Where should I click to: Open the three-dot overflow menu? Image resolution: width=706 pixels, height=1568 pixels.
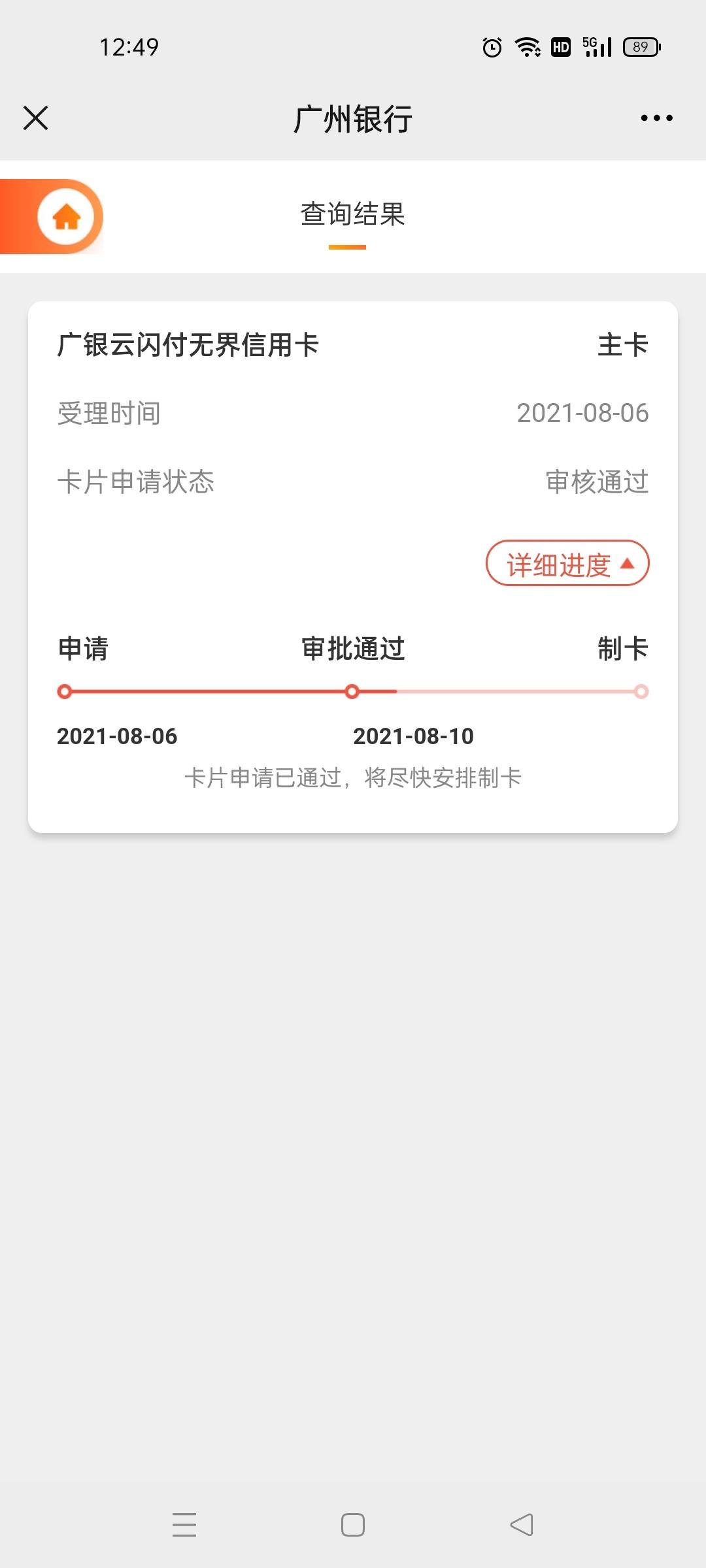tap(656, 118)
